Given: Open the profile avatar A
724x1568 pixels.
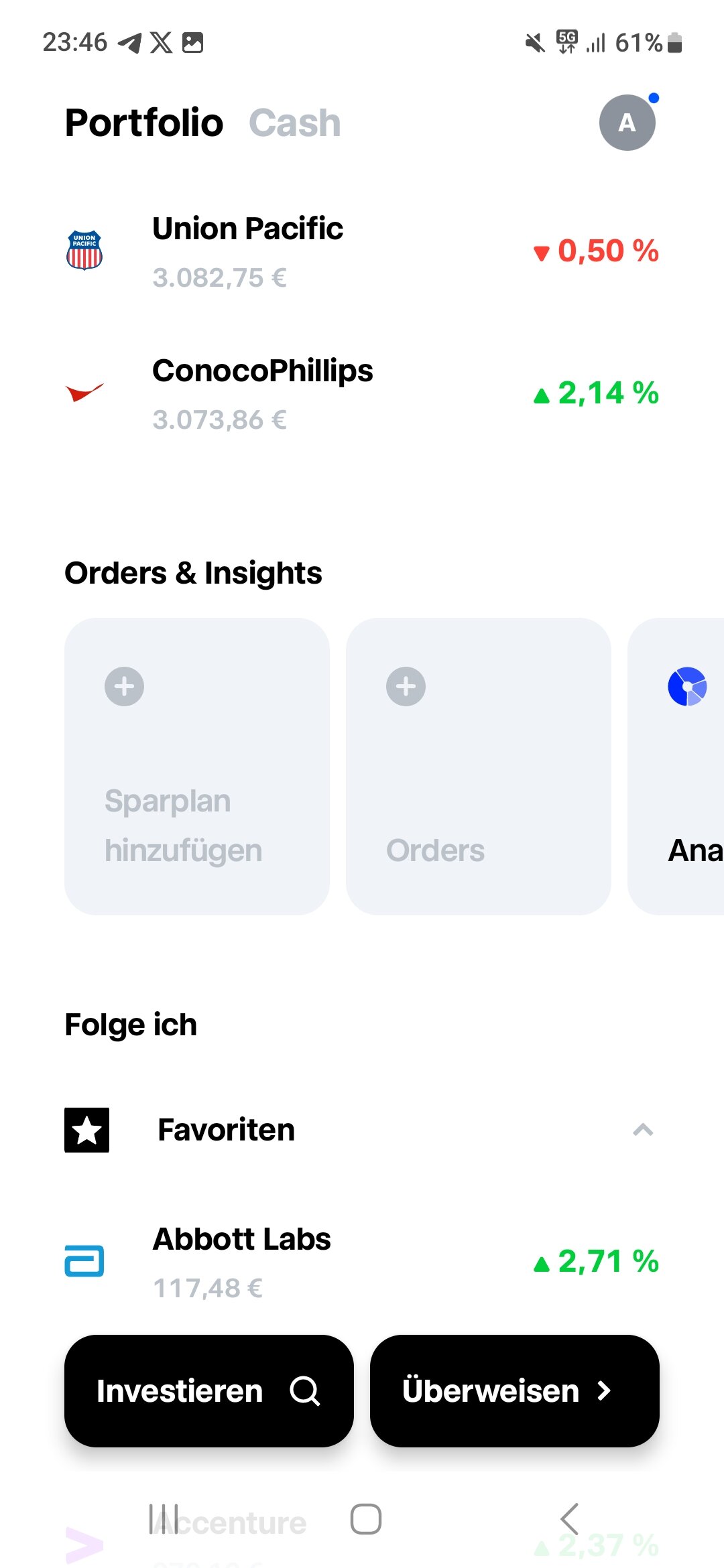Looking at the screenshot, I should click(x=627, y=123).
